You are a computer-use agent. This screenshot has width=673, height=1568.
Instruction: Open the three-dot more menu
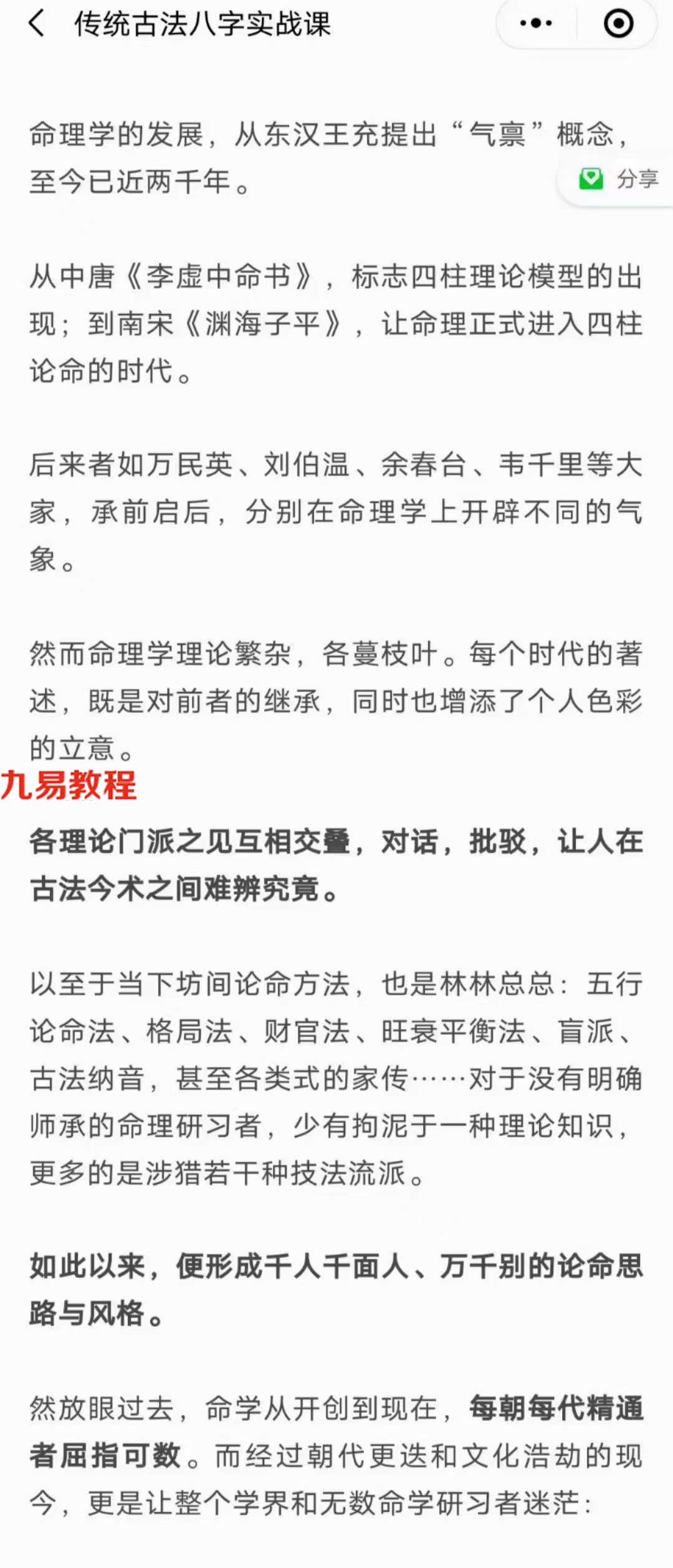[x=536, y=24]
